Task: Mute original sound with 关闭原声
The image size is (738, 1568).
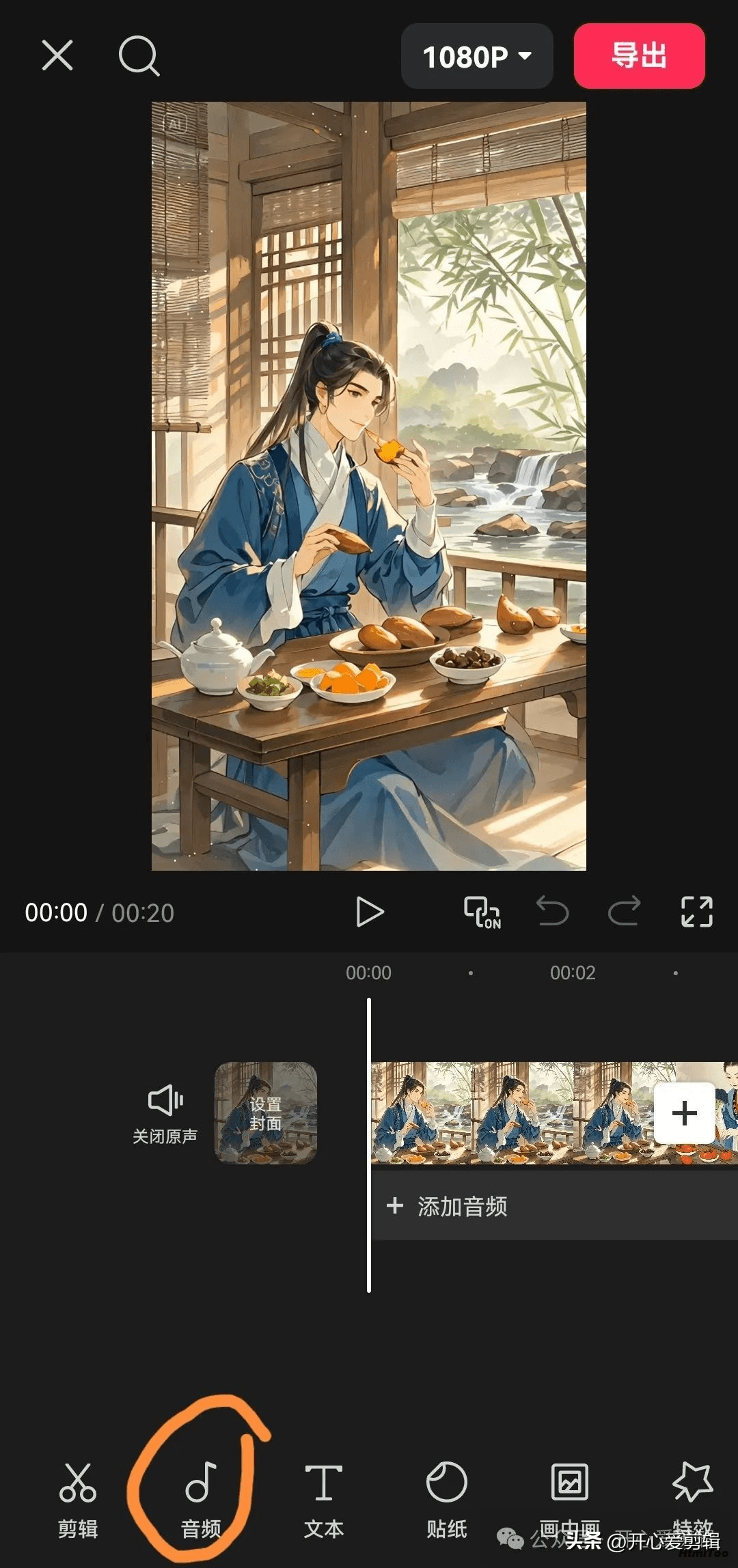Action: (x=165, y=1115)
